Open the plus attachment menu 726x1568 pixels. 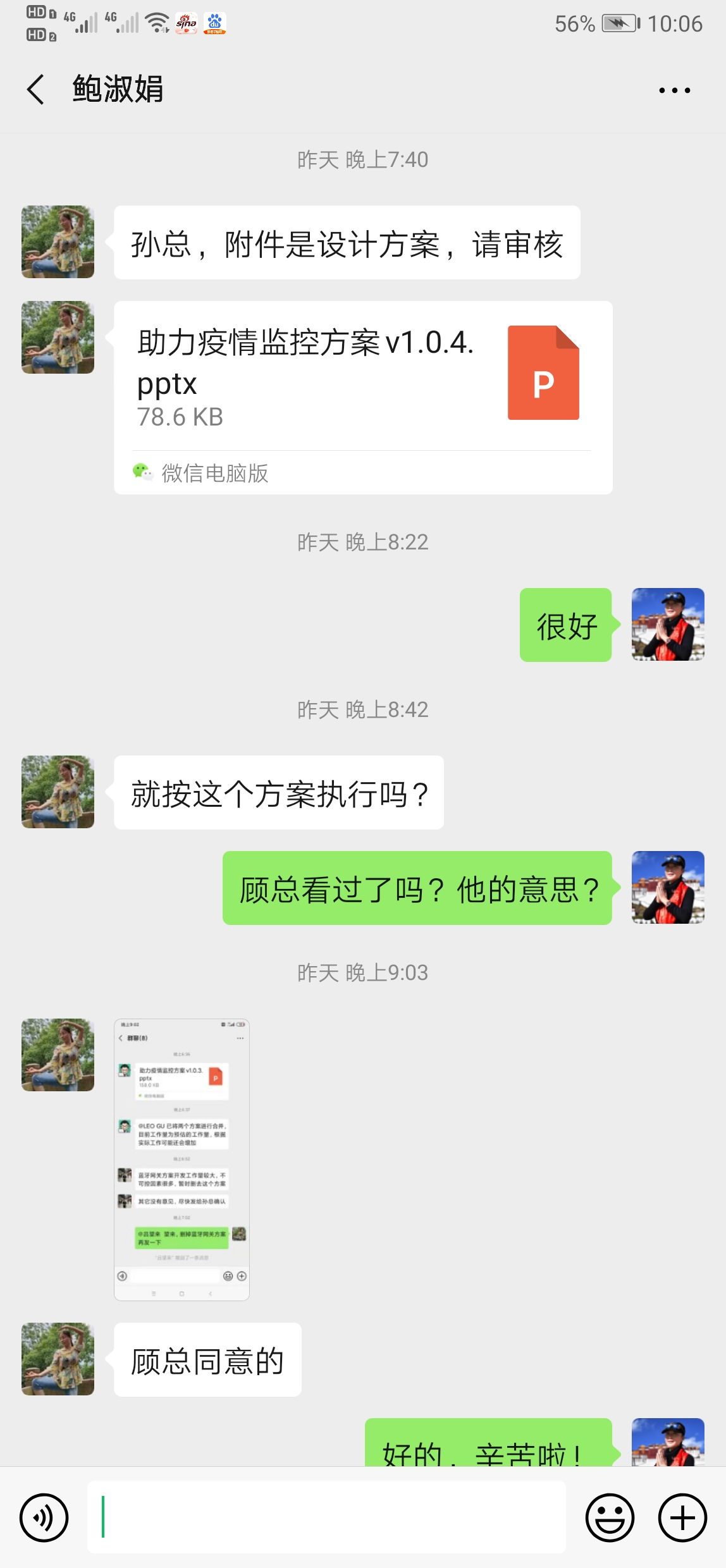point(682,1517)
